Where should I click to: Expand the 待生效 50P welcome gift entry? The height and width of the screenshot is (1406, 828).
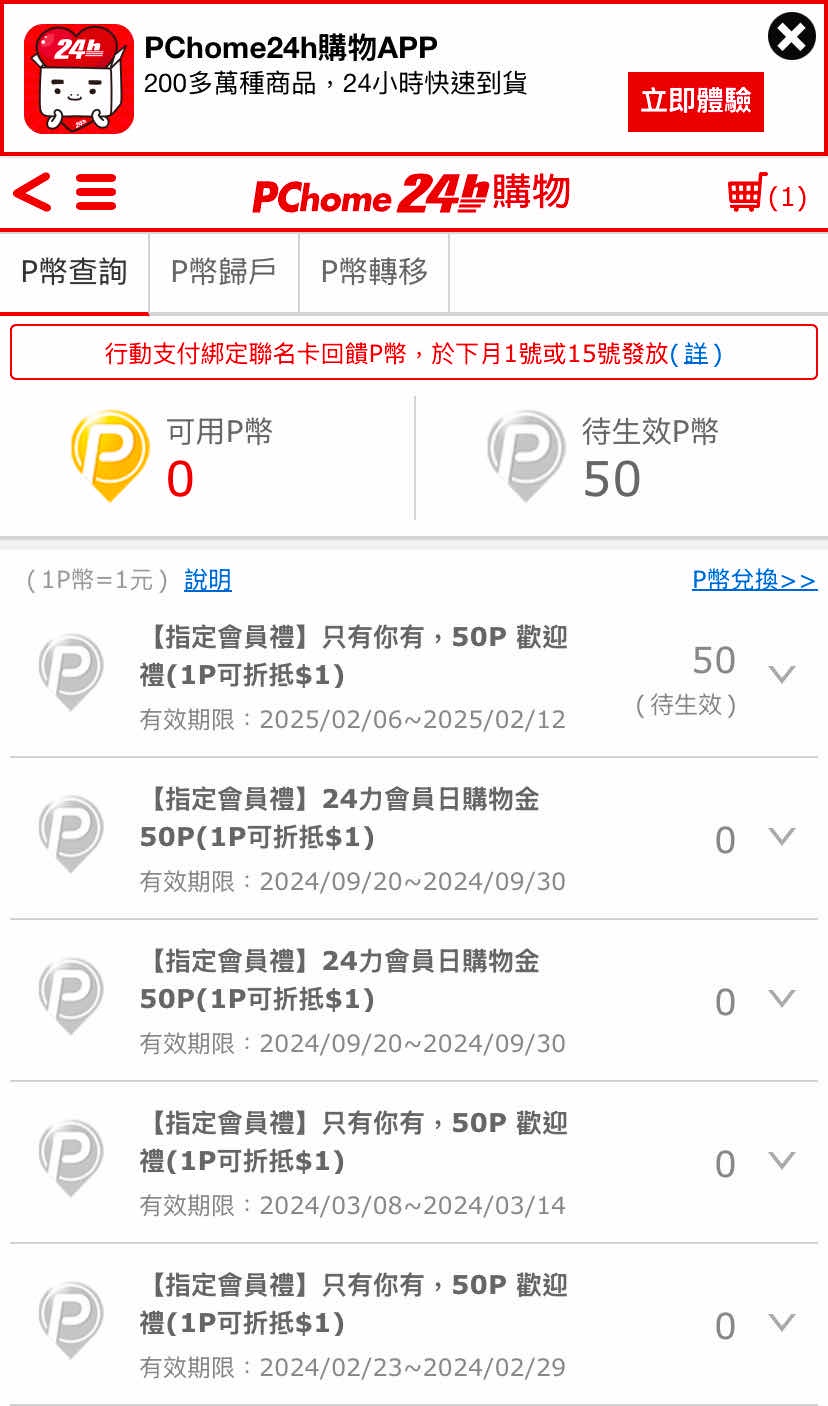coord(781,674)
